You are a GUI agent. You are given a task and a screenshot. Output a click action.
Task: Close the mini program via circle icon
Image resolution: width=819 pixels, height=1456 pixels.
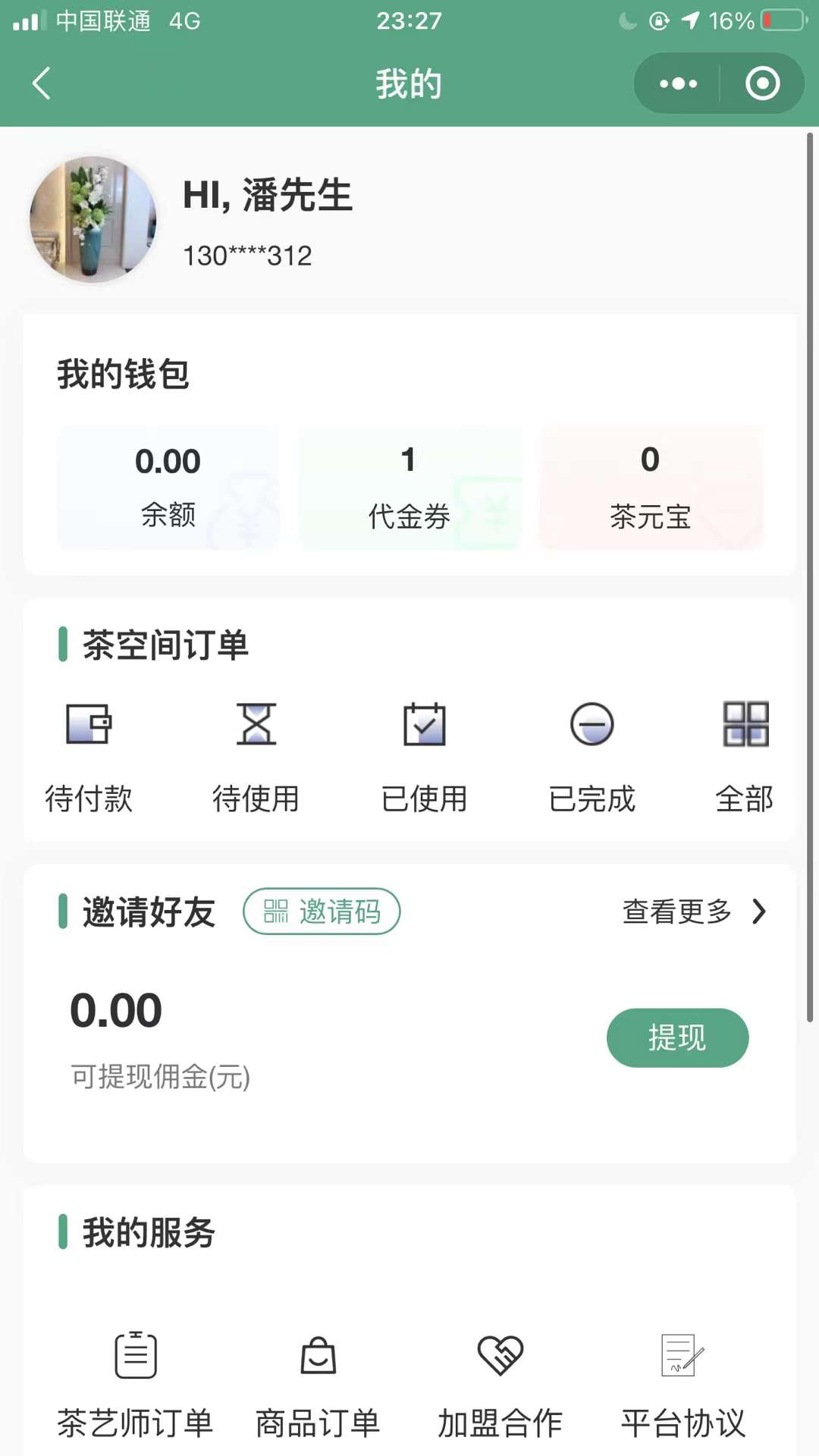762,83
